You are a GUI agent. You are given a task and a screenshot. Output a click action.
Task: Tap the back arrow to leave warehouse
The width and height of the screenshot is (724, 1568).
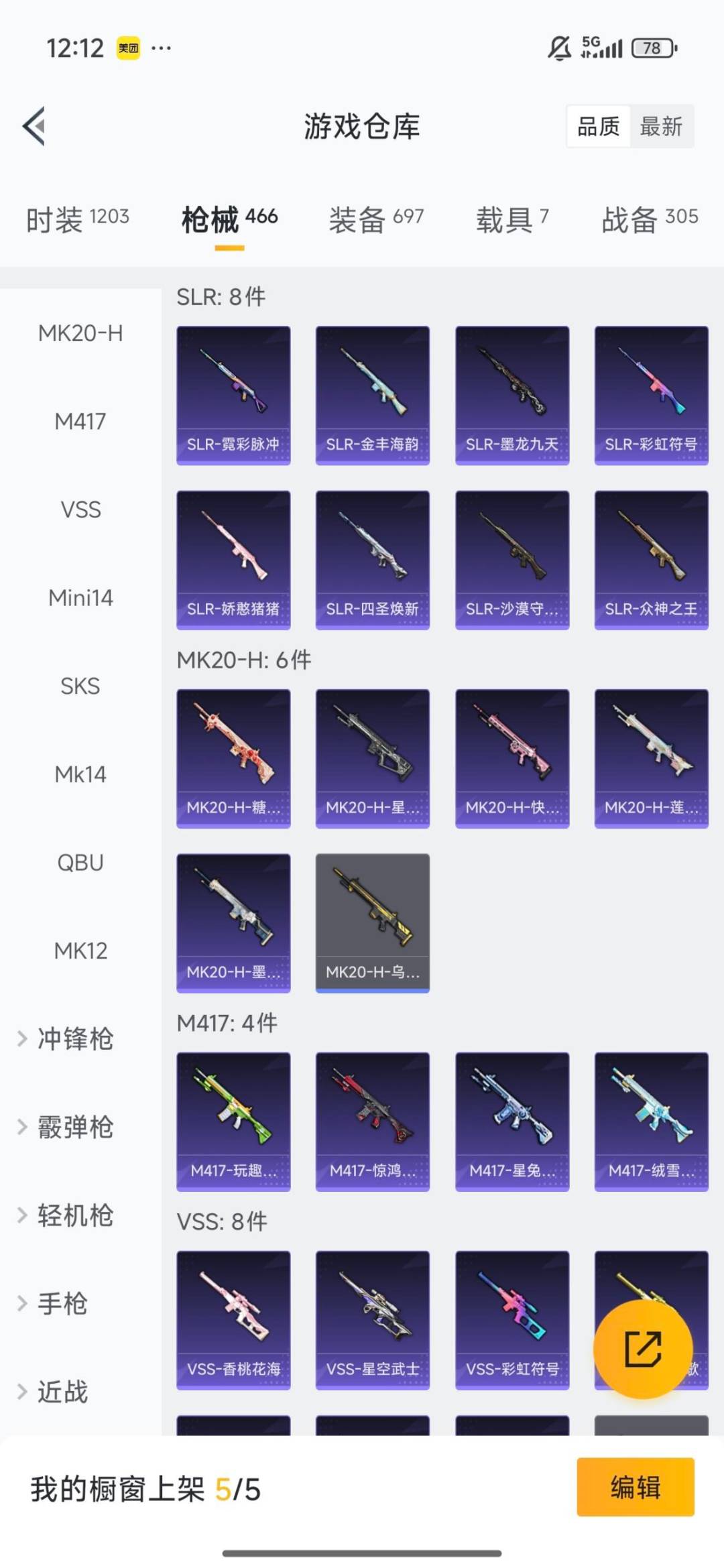tap(35, 127)
